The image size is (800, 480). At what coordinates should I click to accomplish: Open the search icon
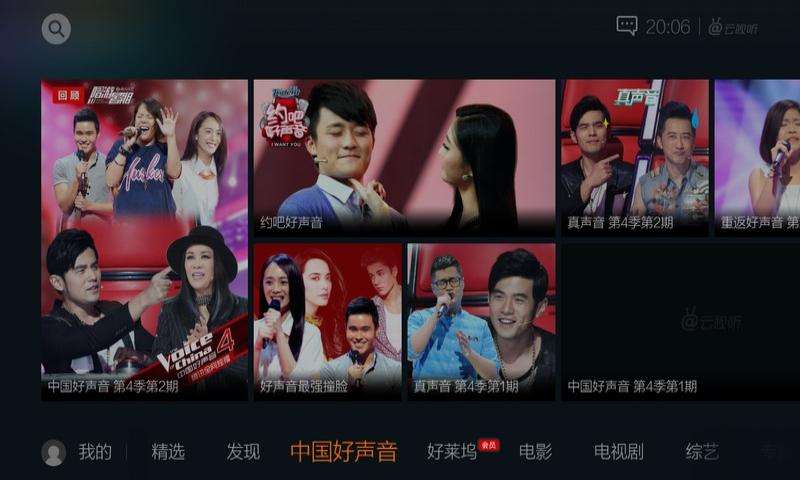[56, 29]
